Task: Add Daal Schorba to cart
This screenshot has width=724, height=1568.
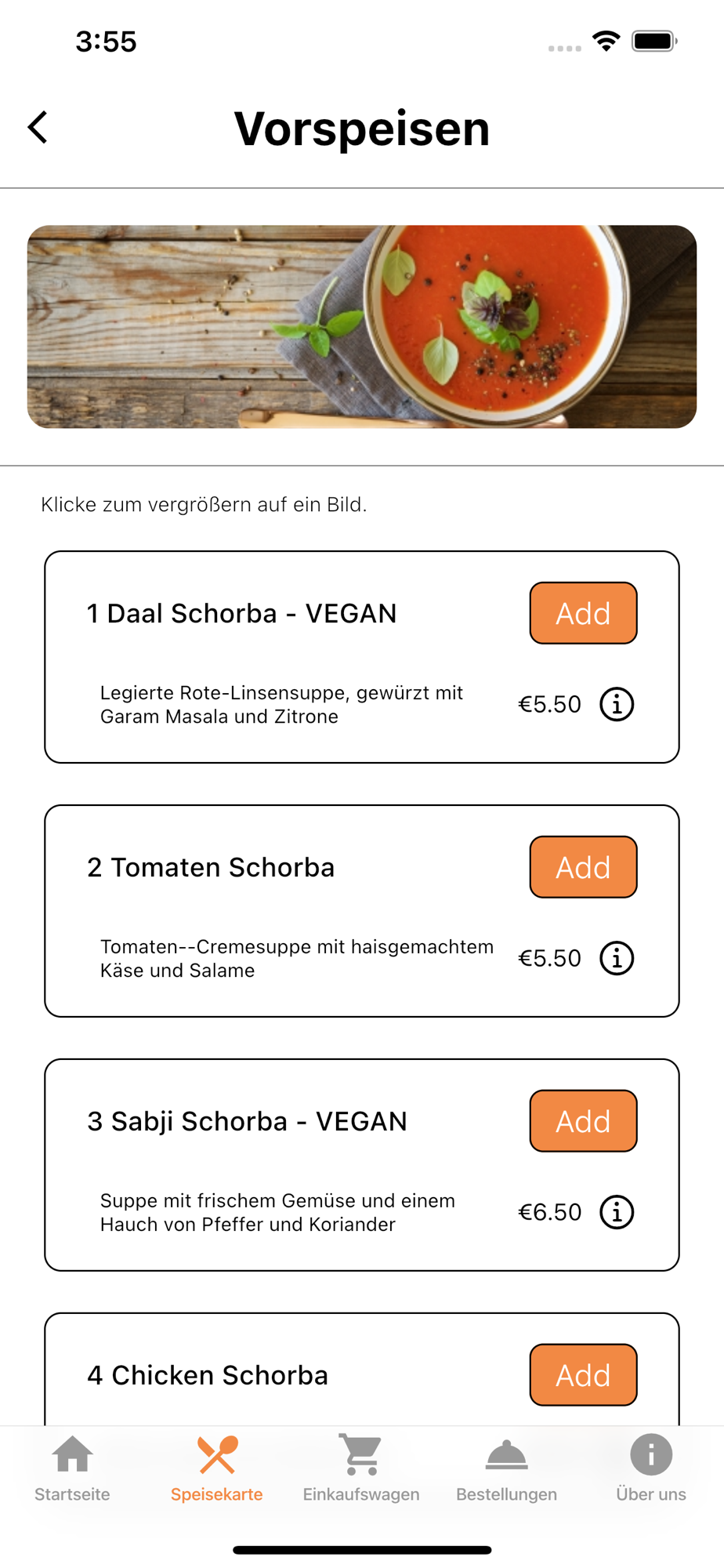Action: click(583, 613)
